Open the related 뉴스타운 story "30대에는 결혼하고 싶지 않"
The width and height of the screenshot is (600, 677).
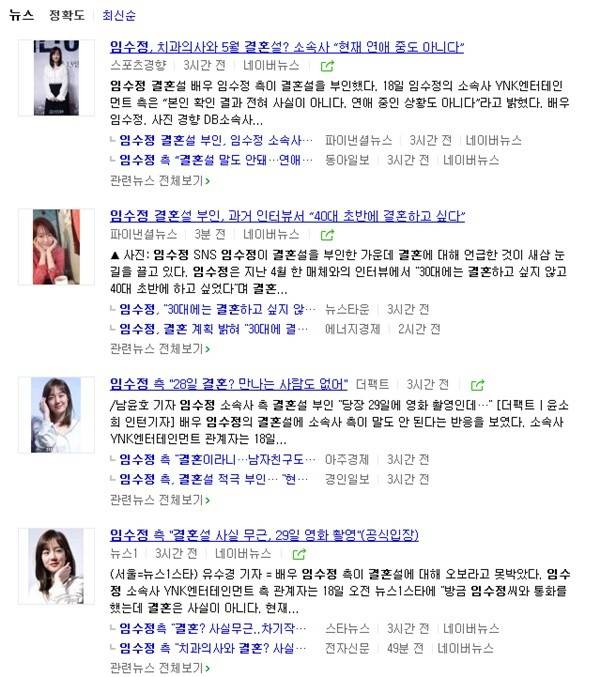click(x=212, y=310)
